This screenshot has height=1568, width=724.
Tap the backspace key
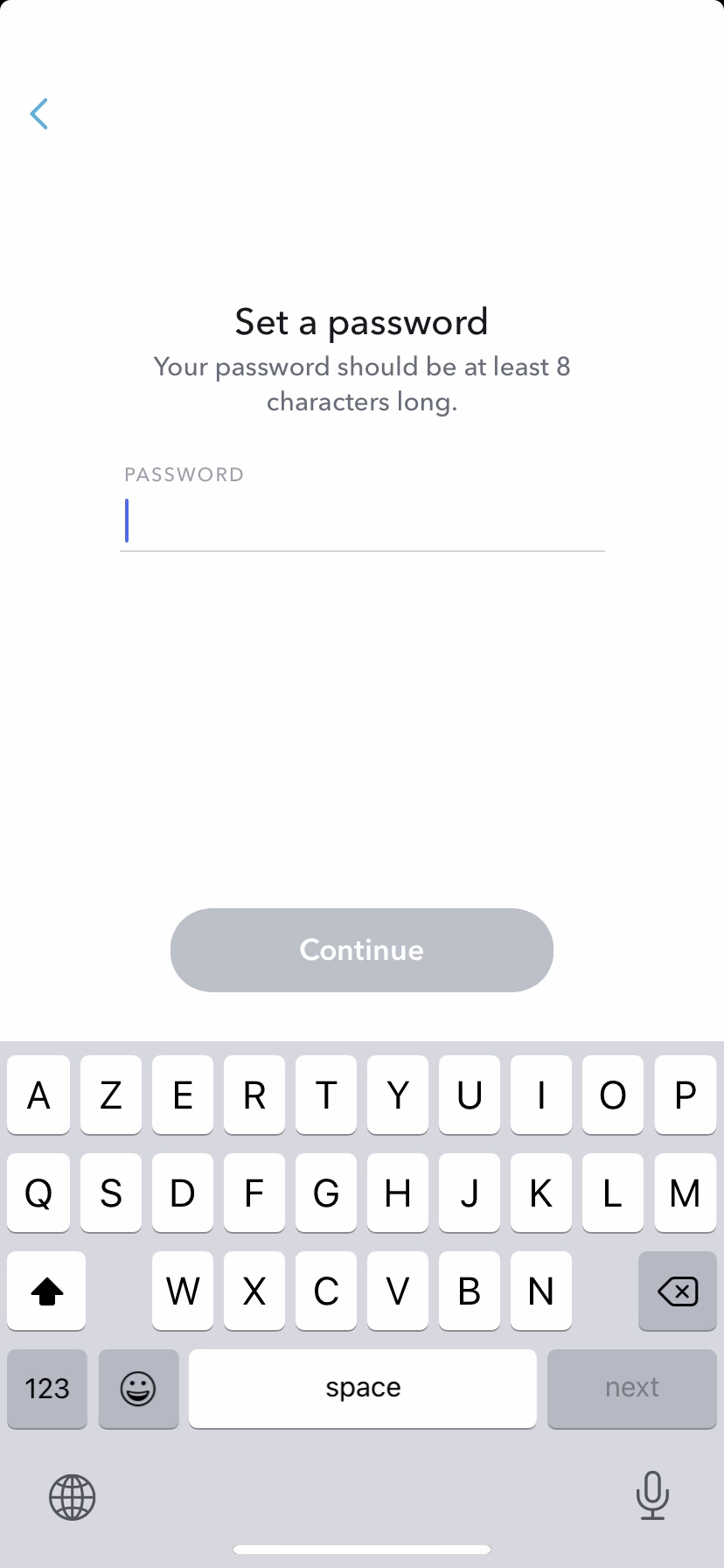tap(677, 1291)
